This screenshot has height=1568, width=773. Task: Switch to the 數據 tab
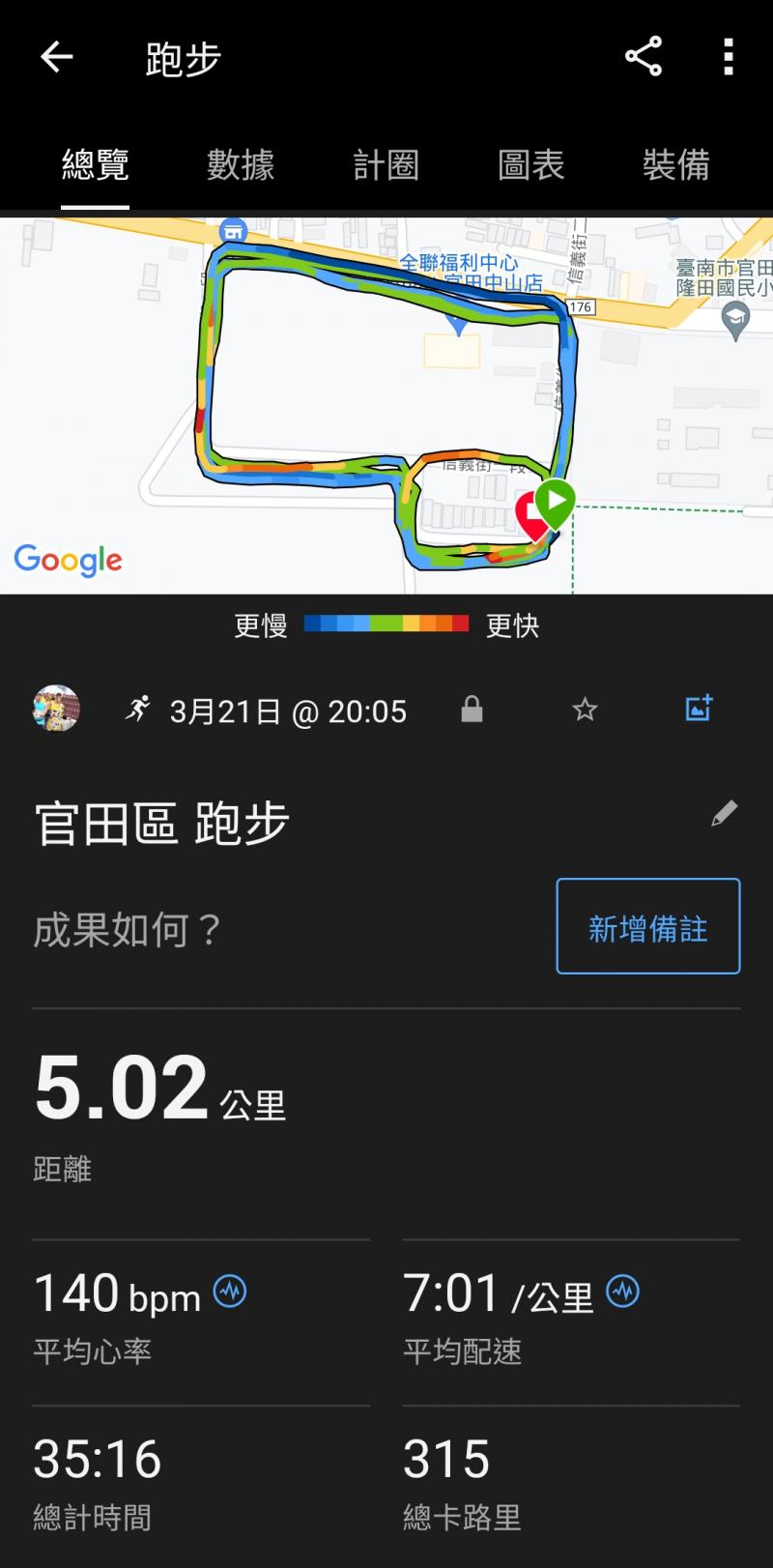coord(241,165)
